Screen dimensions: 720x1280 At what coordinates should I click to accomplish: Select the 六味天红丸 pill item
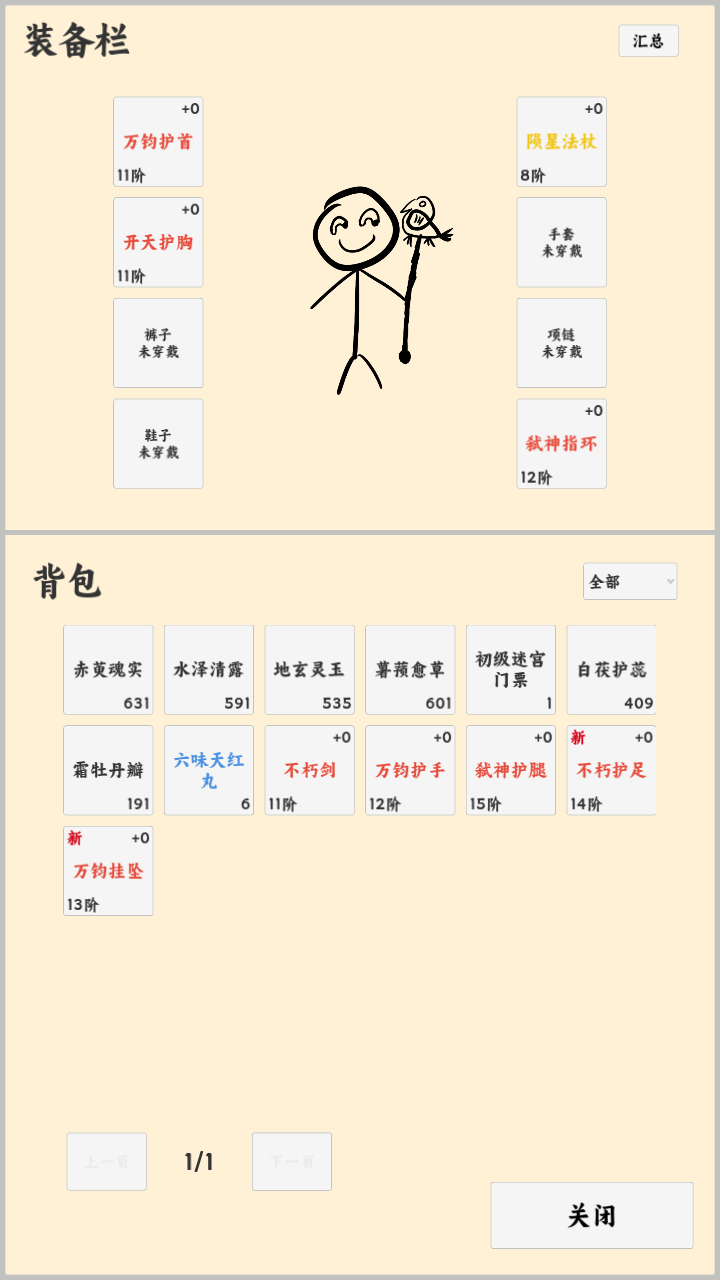(208, 770)
